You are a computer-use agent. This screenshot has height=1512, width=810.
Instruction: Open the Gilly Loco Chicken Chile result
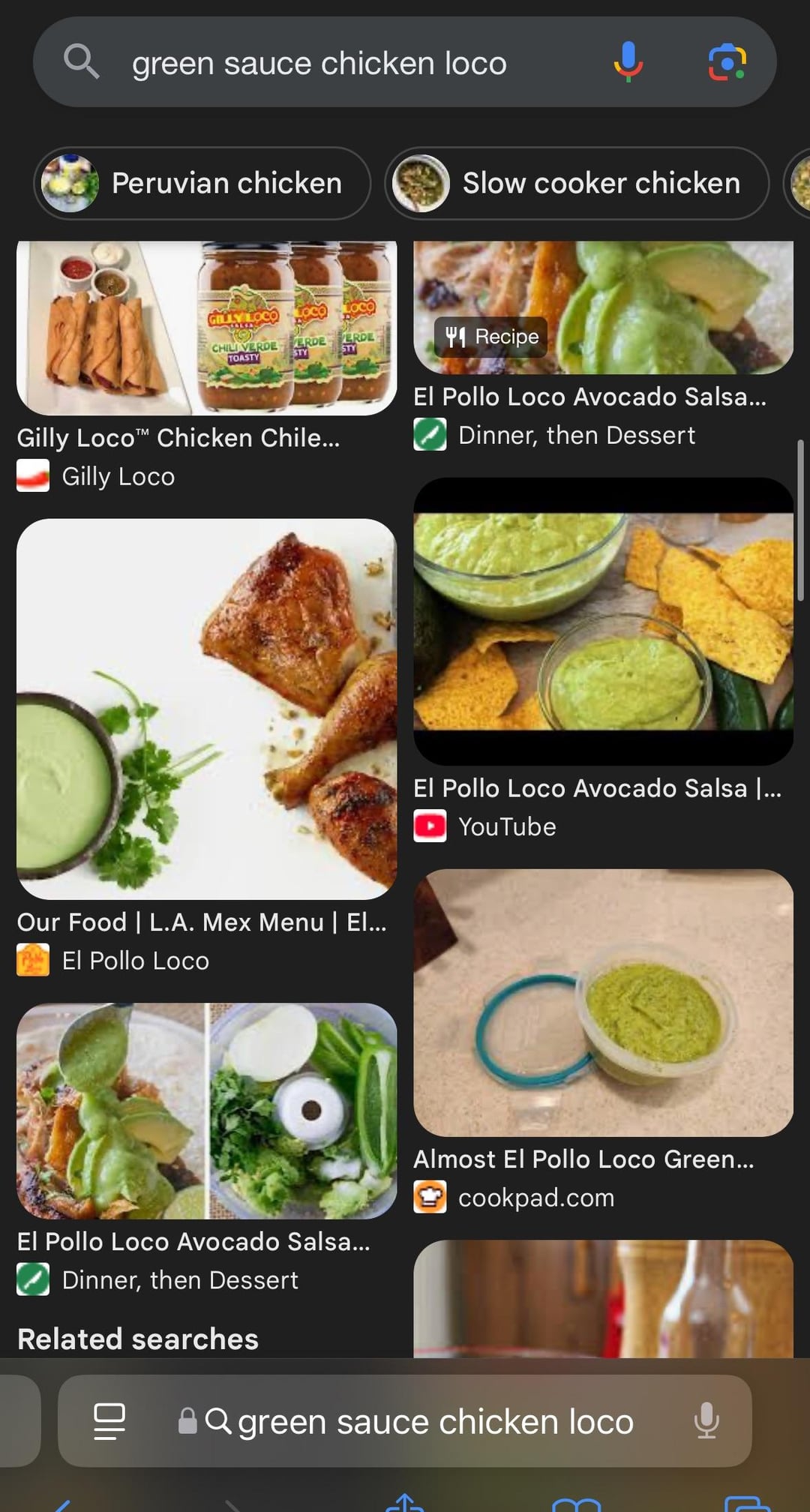tap(206, 330)
